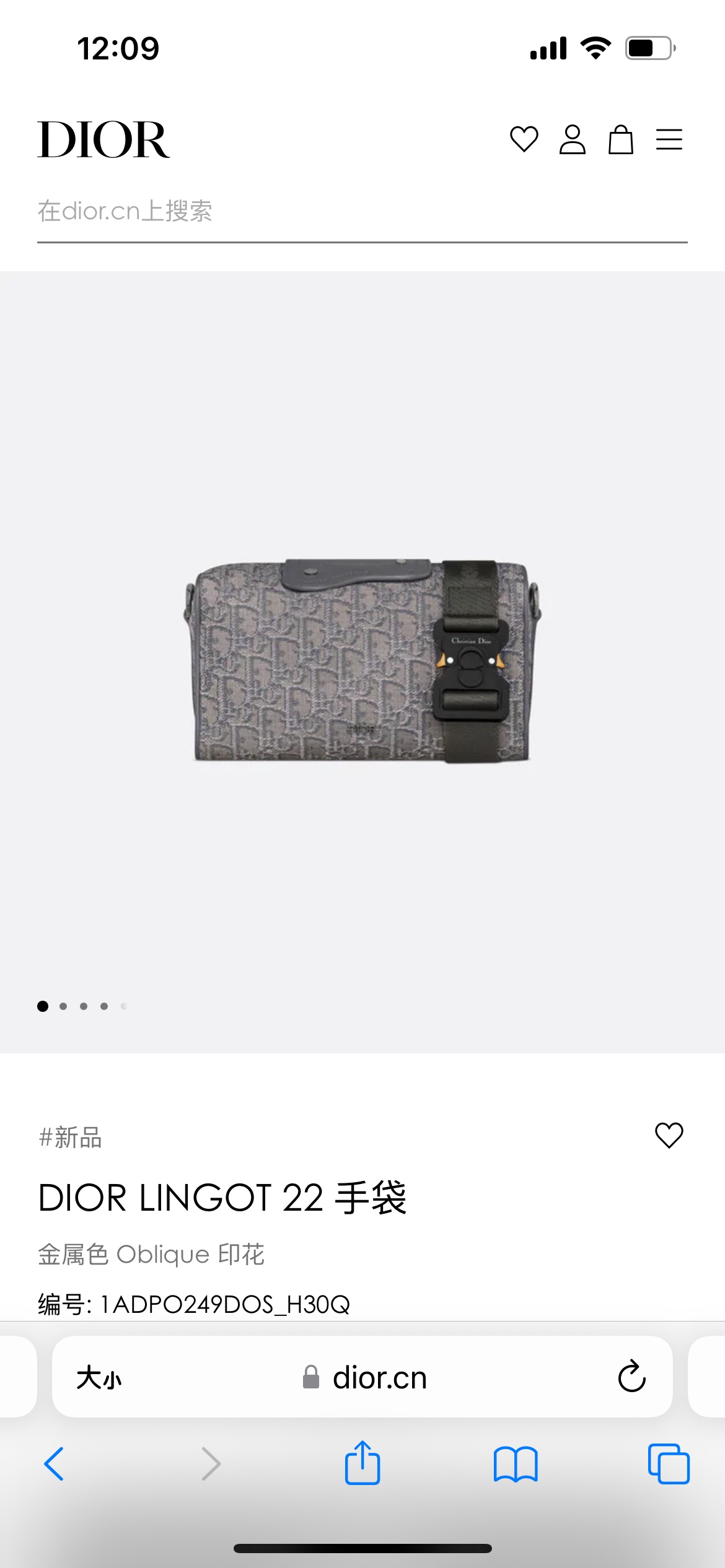The image size is (725, 1568).
Task: Show all open Safari tabs
Action: (x=668, y=1464)
